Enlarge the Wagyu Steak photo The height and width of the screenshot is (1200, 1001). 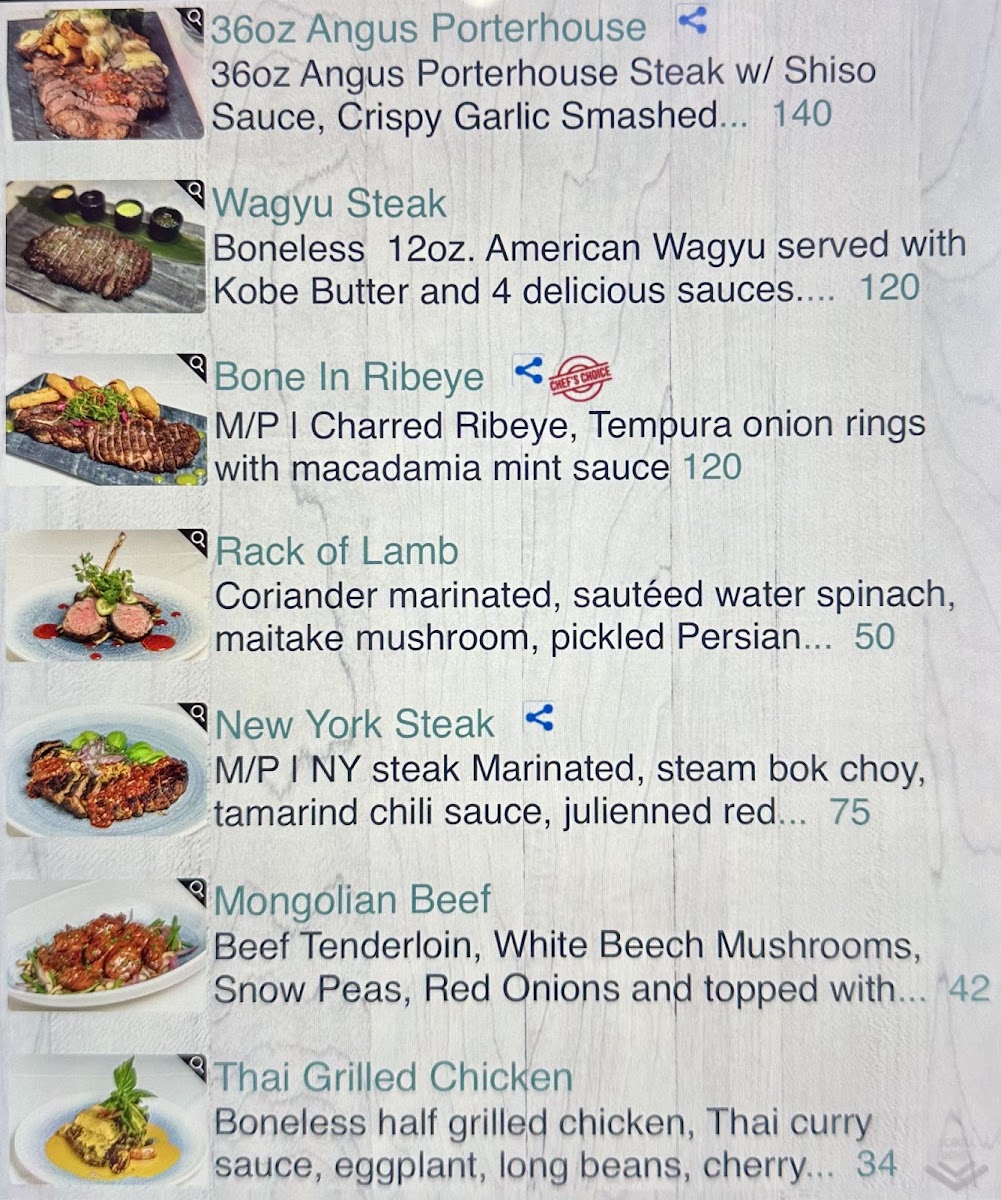[105, 246]
